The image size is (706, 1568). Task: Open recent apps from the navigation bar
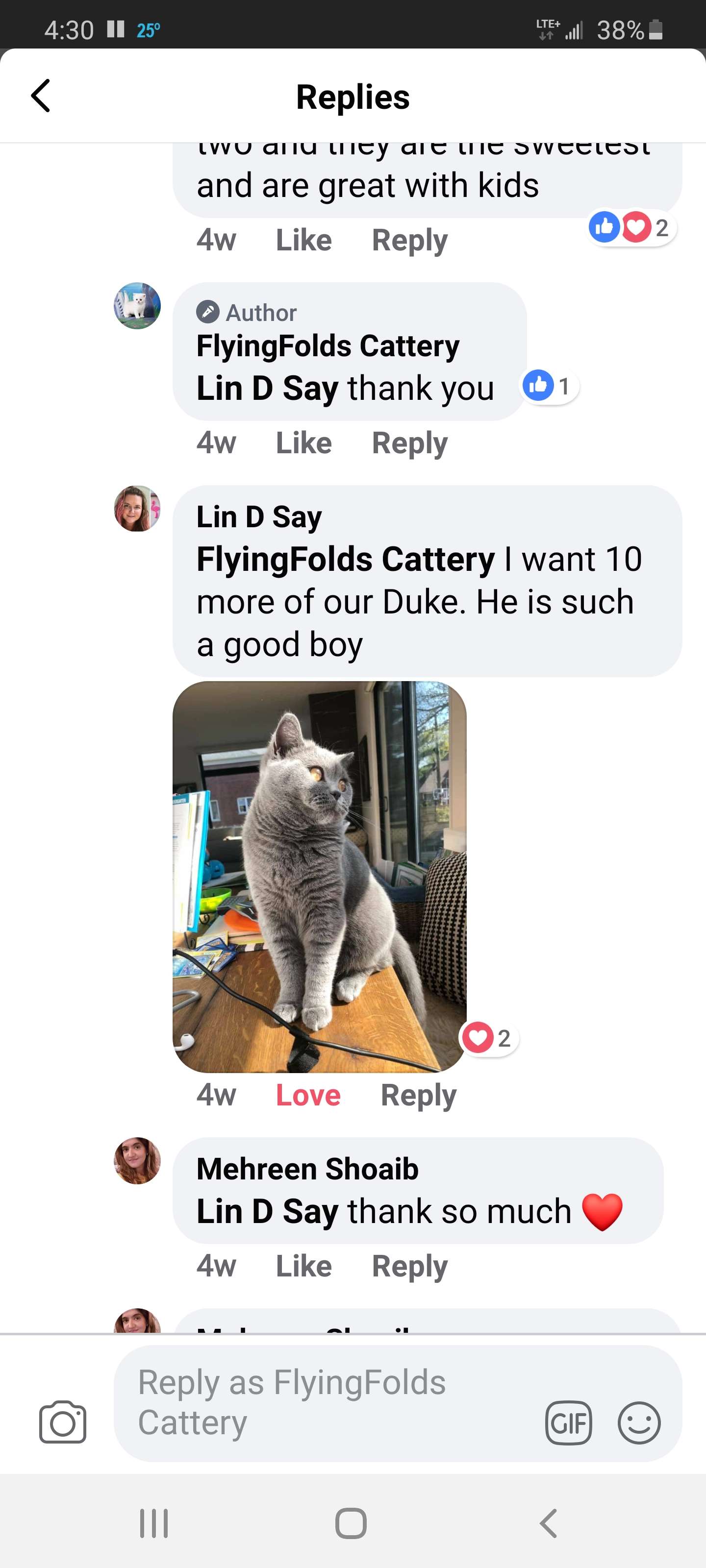[153, 1523]
